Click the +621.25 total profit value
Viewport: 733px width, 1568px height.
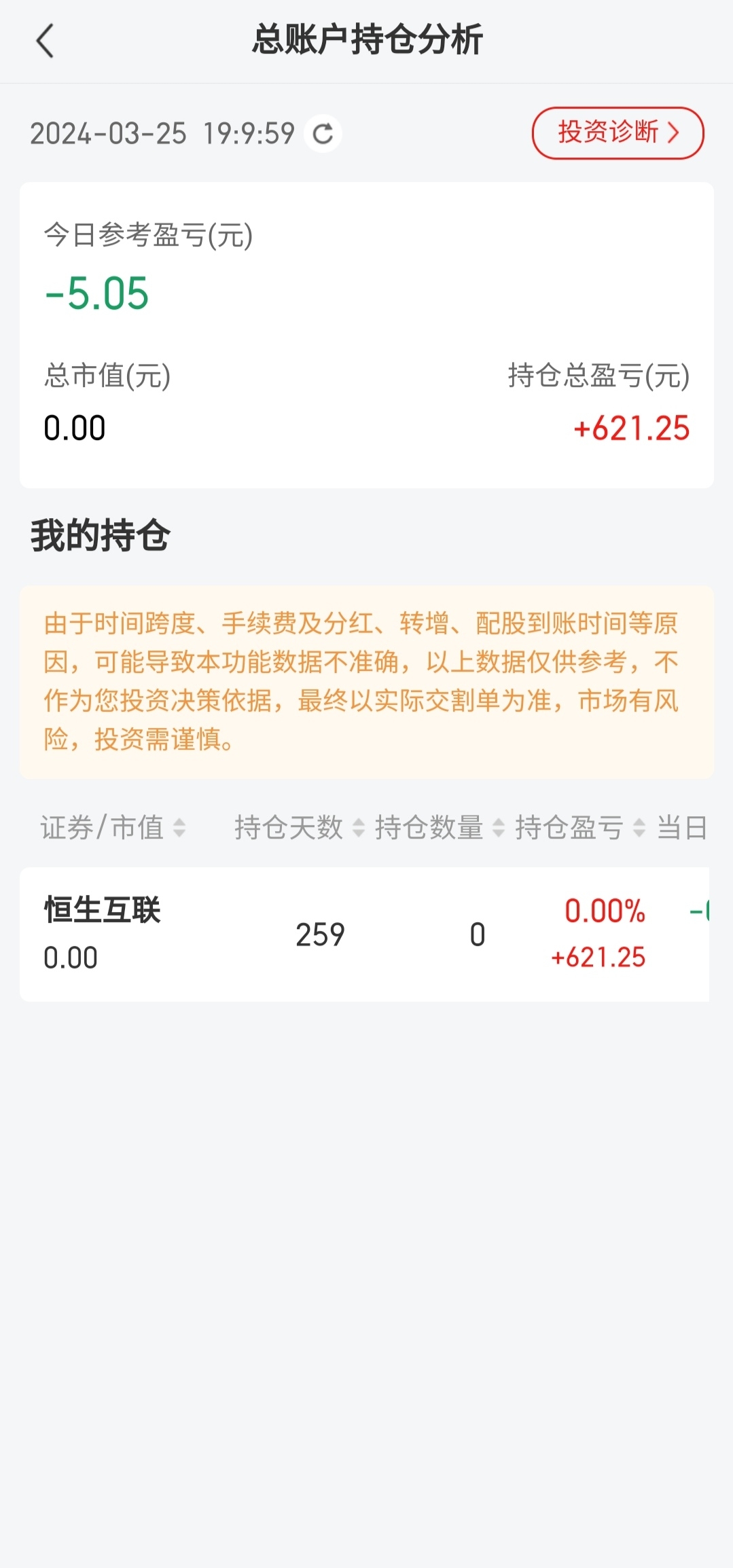pos(630,428)
